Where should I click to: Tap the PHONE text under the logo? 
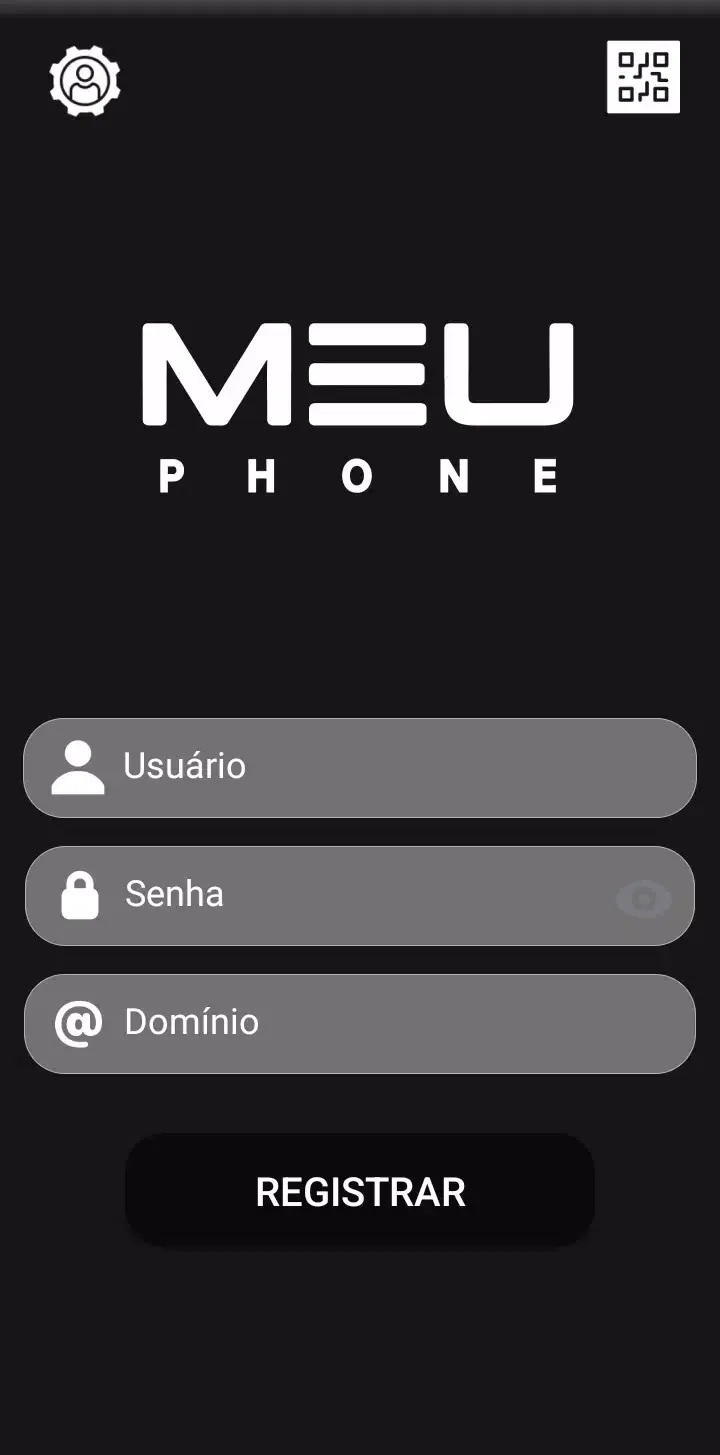point(360,476)
